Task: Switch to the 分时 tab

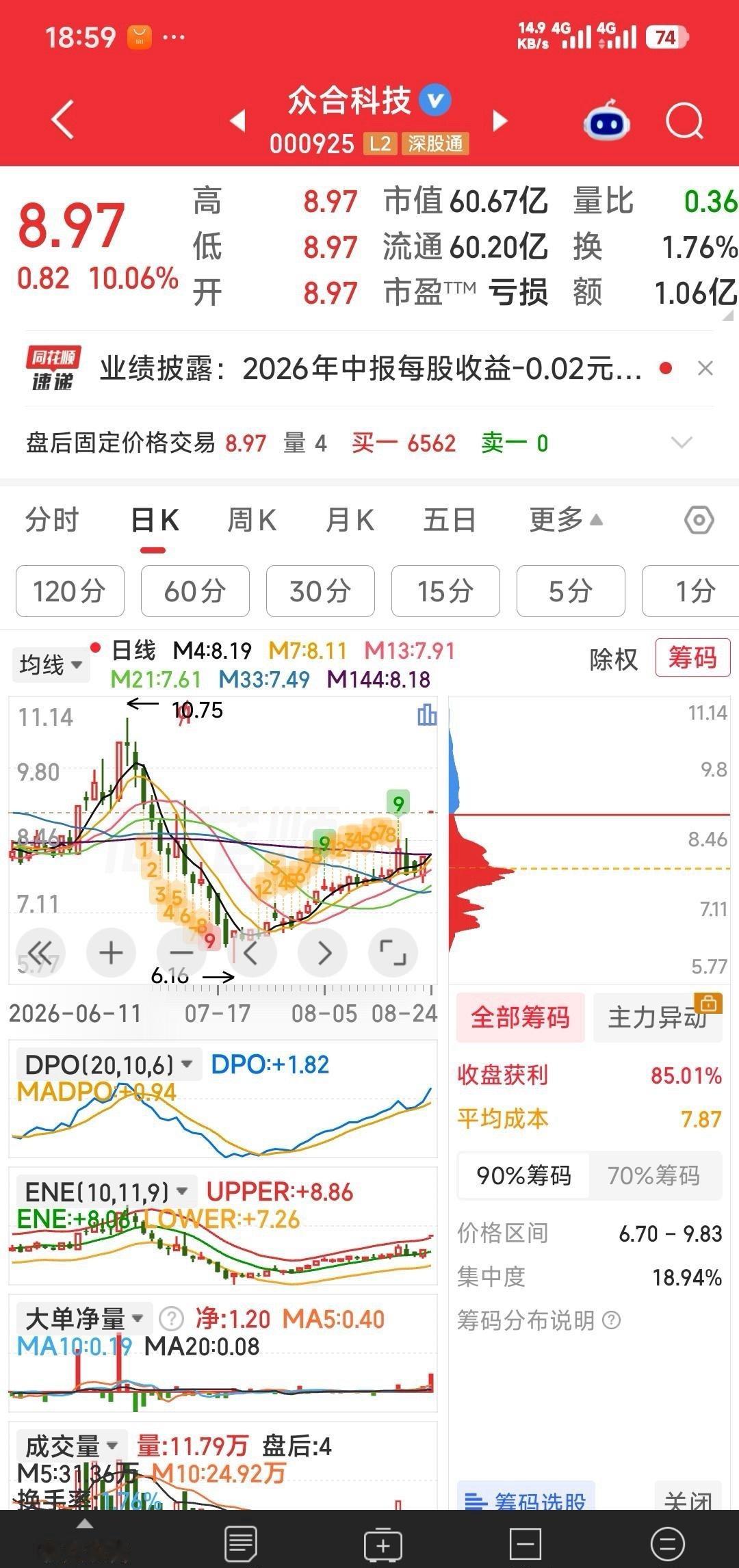Action: [52, 520]
